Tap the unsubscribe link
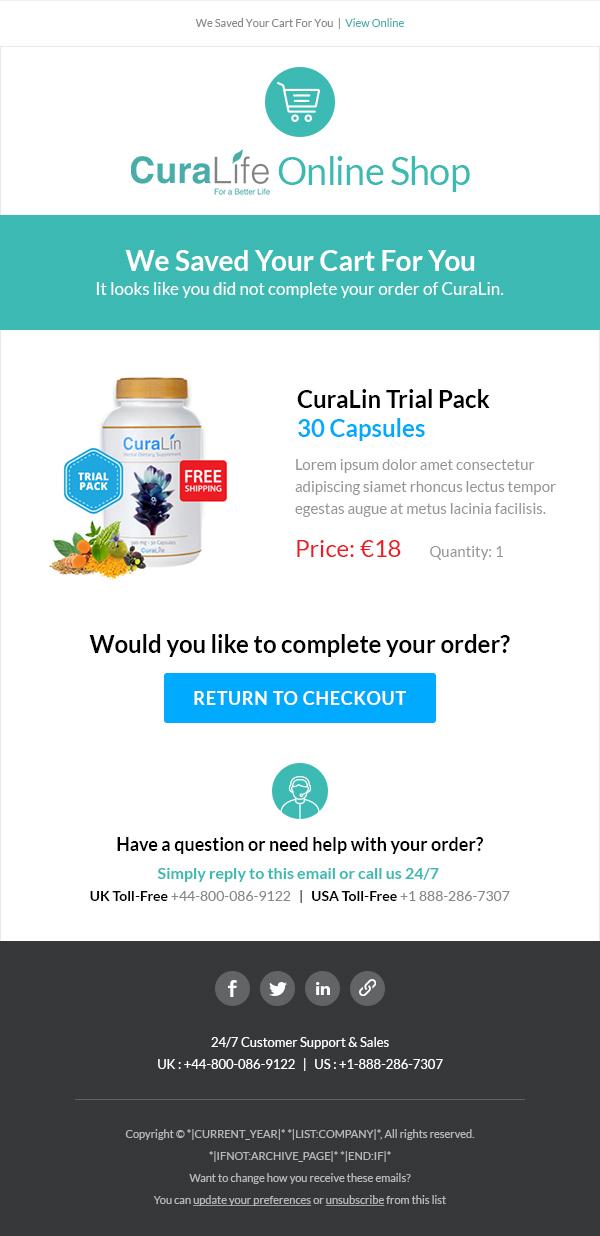The height and width of the screenshot is (1236, 600). pos(355,1200)
